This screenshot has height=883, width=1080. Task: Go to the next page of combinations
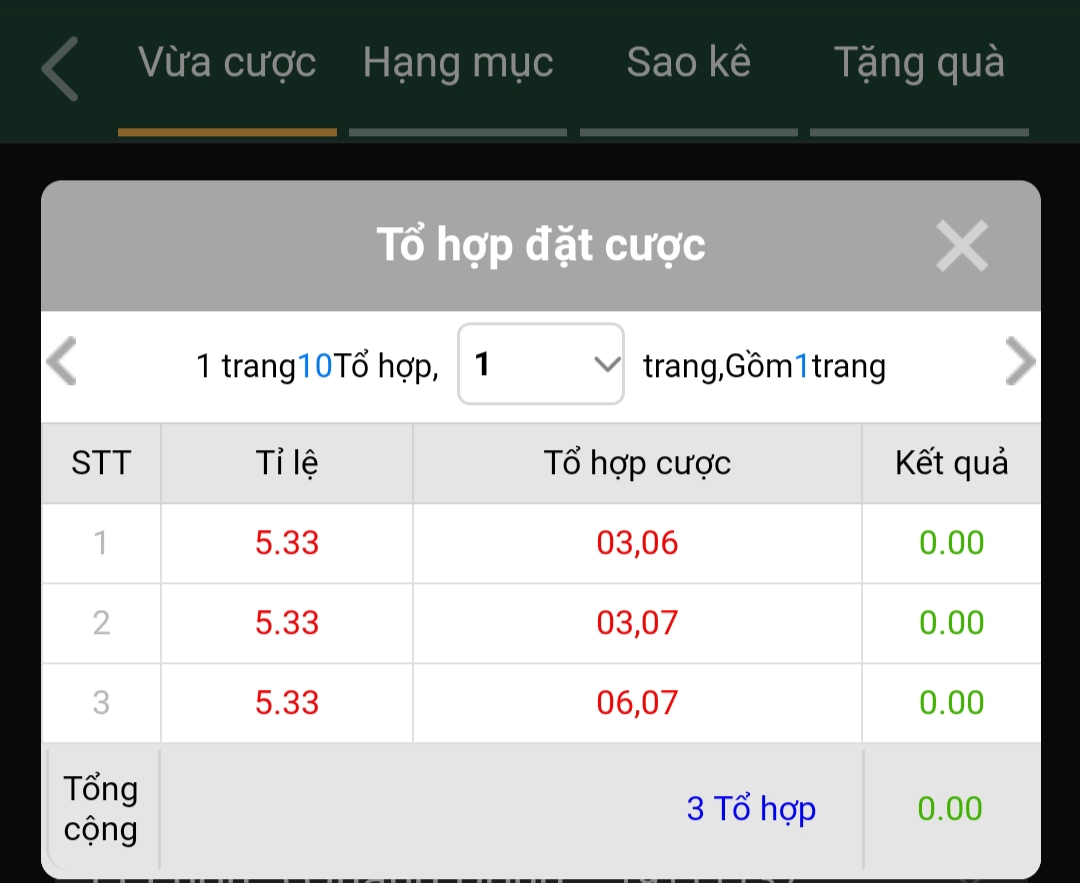coord(1019,362)
